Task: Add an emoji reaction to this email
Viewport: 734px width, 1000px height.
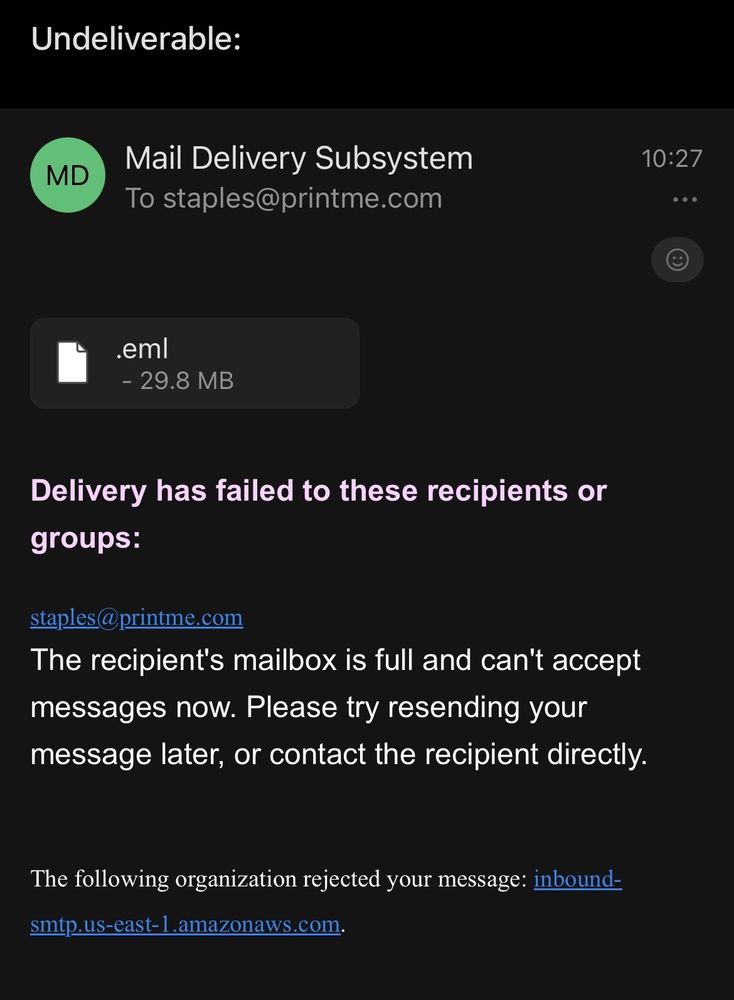Action: click(677, 260)
